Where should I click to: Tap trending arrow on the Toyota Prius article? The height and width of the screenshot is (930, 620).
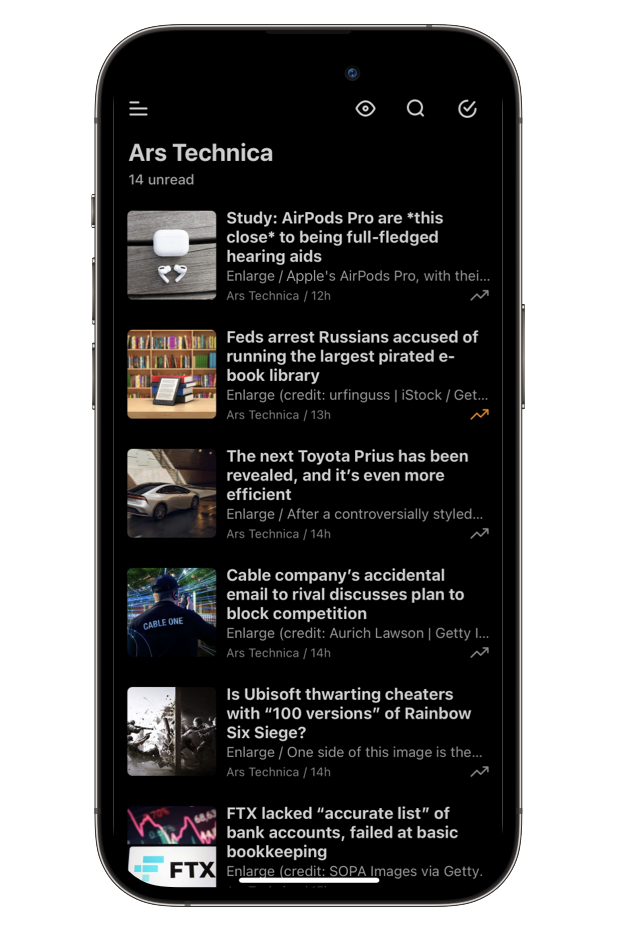pyautogui.click(x=480, y=534)
